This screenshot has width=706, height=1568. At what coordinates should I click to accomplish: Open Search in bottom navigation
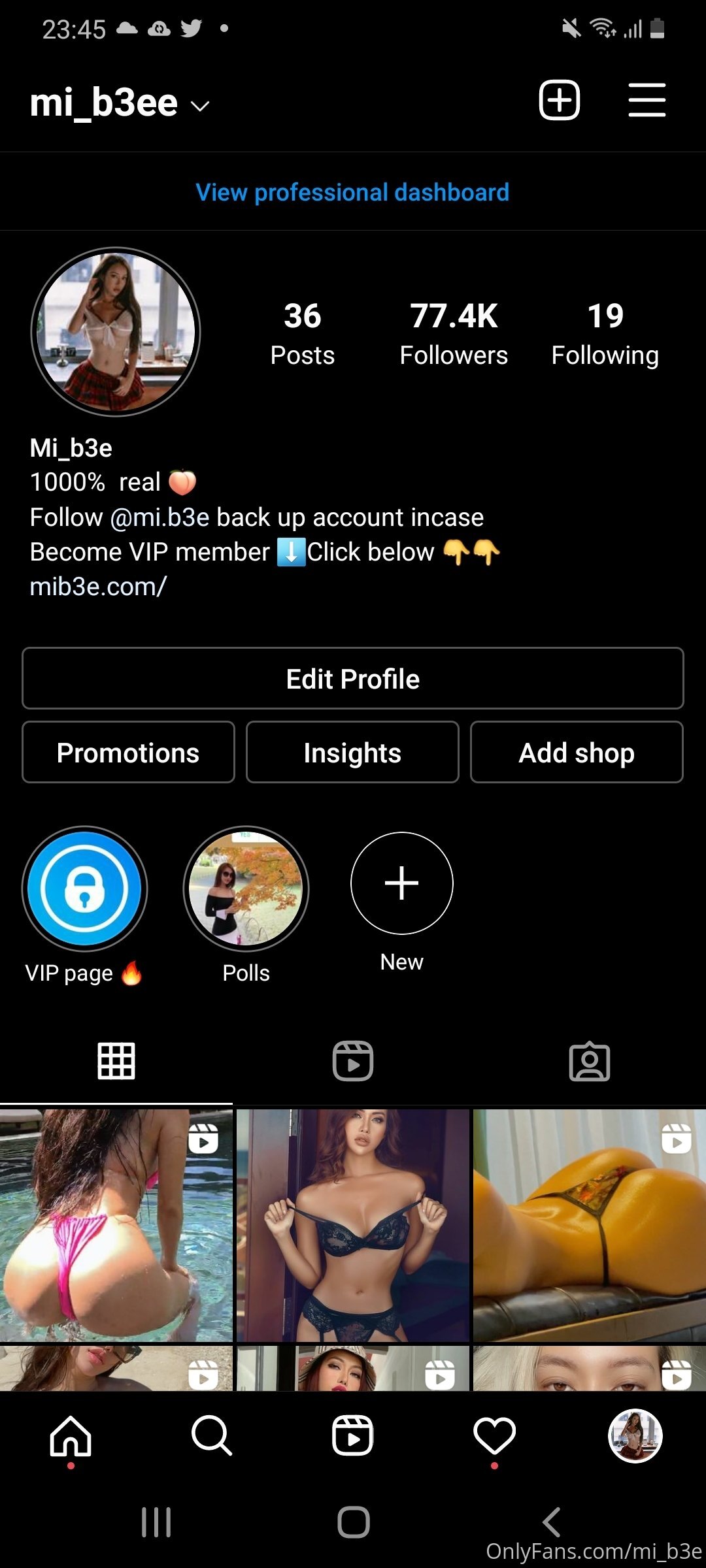212,1436
